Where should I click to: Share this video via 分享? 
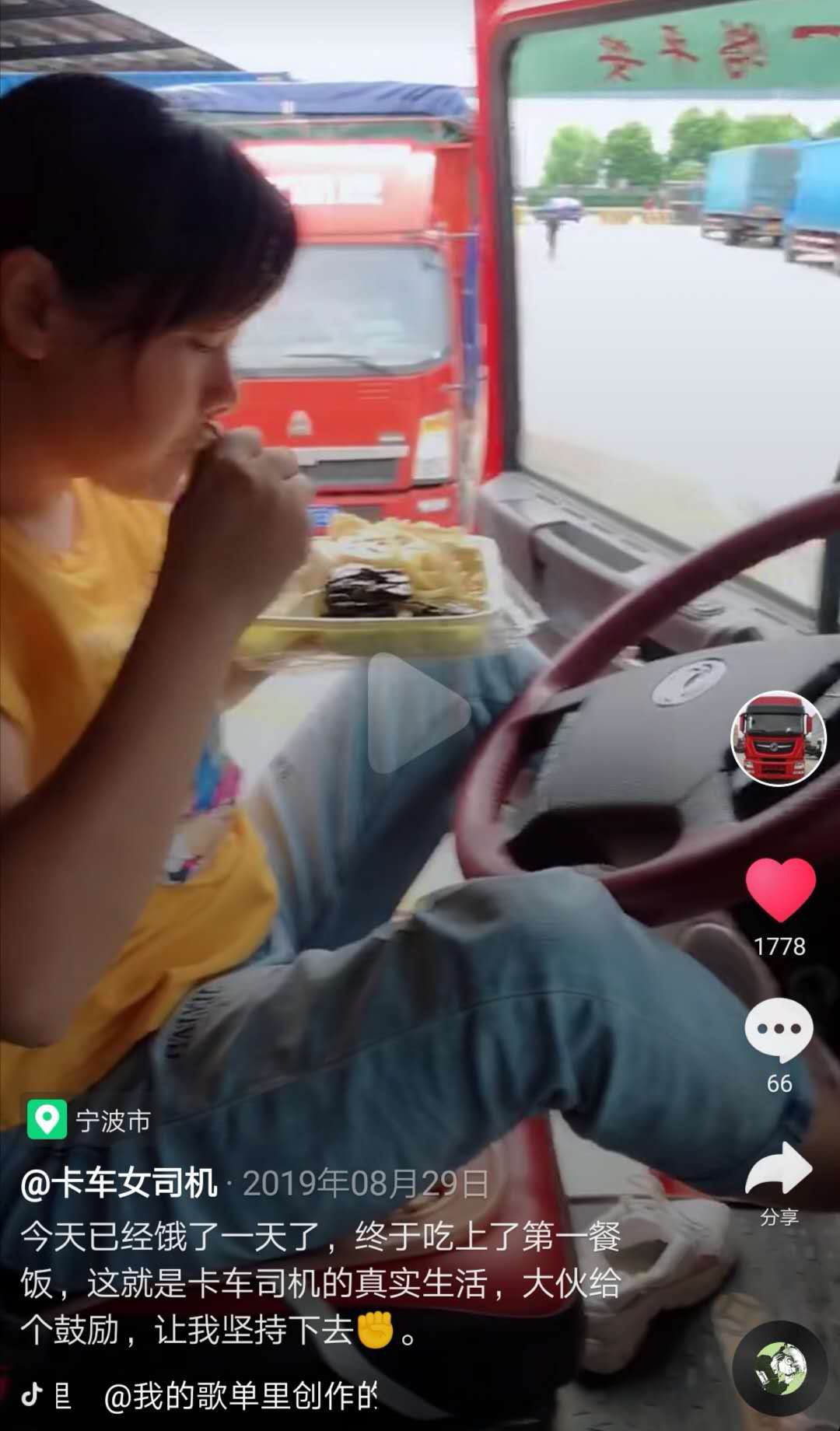[779, 1171]
